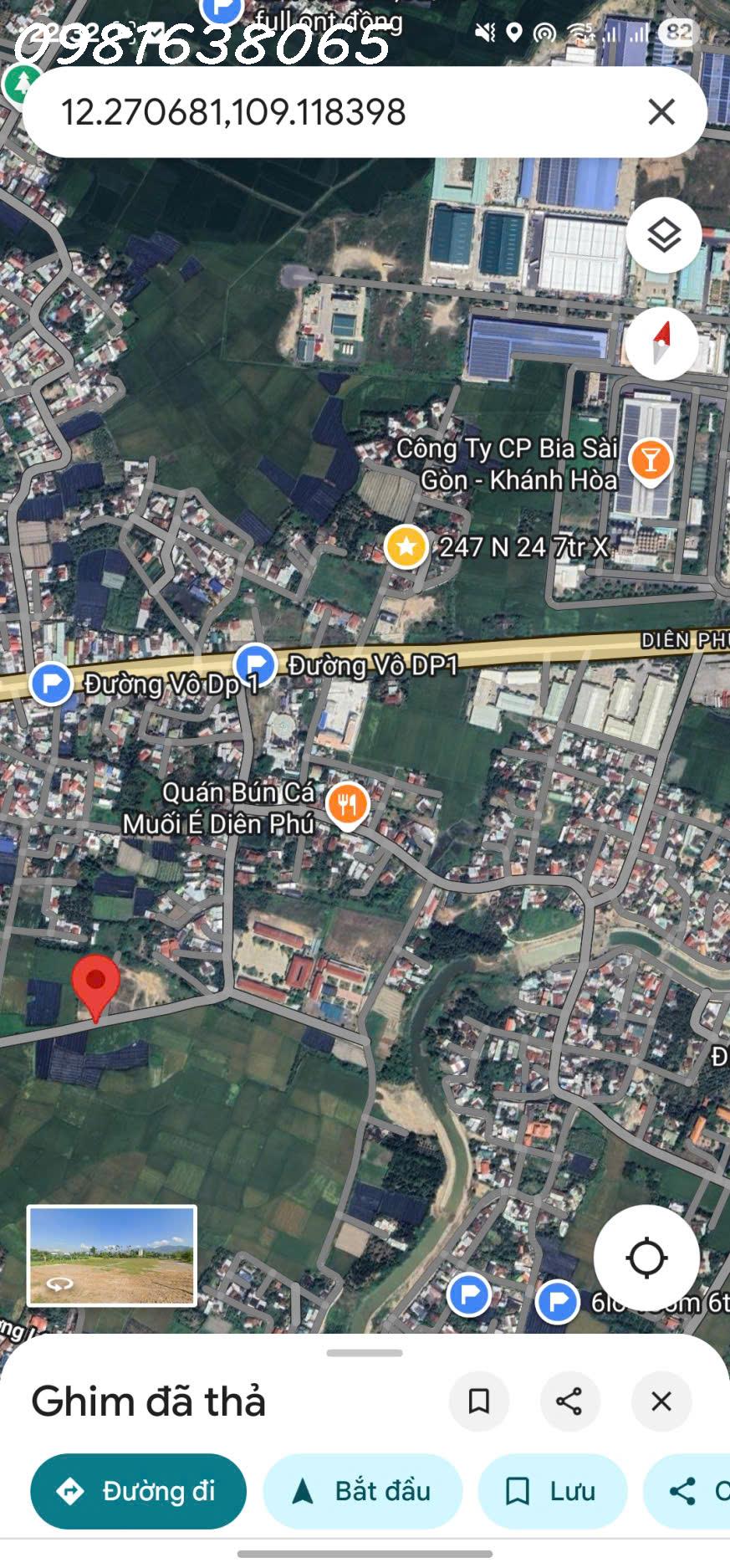Image resolution: width=730 pixels, height=1568 pixels.
Task: Select the Đường Vô DP1 parking marker
Action: 255,666
